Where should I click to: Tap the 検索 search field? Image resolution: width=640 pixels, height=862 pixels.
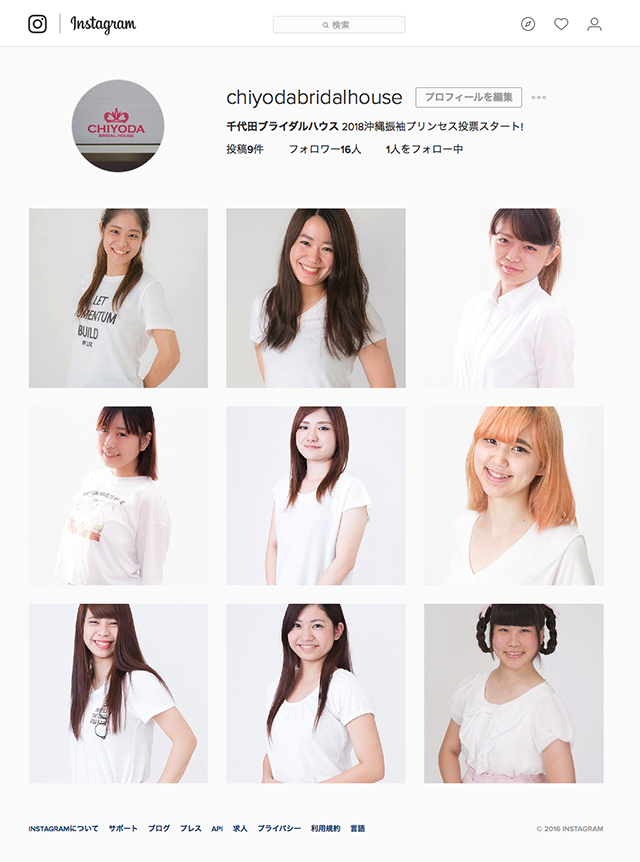339,24
